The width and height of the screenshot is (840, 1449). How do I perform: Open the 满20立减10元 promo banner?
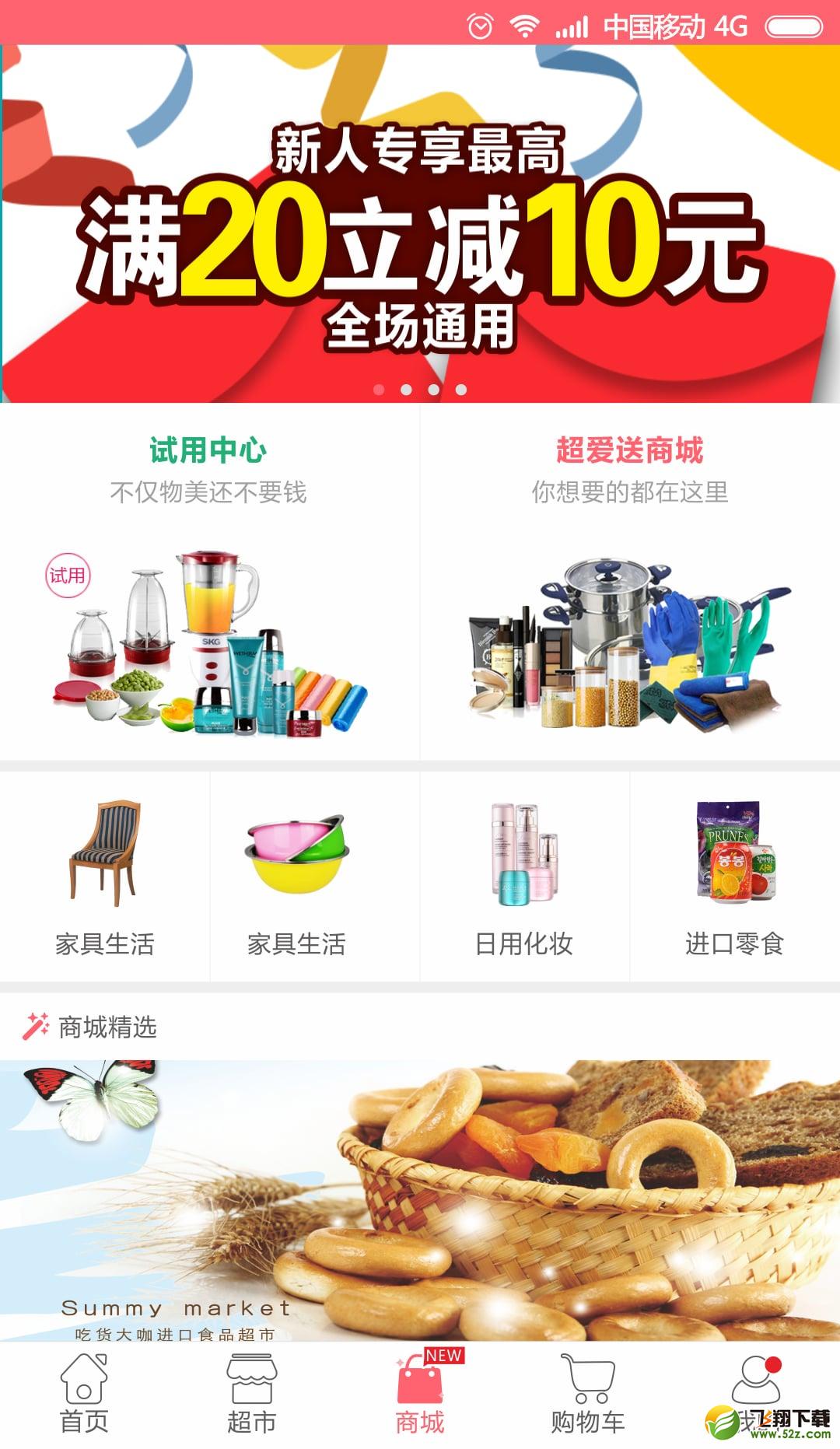420,223
